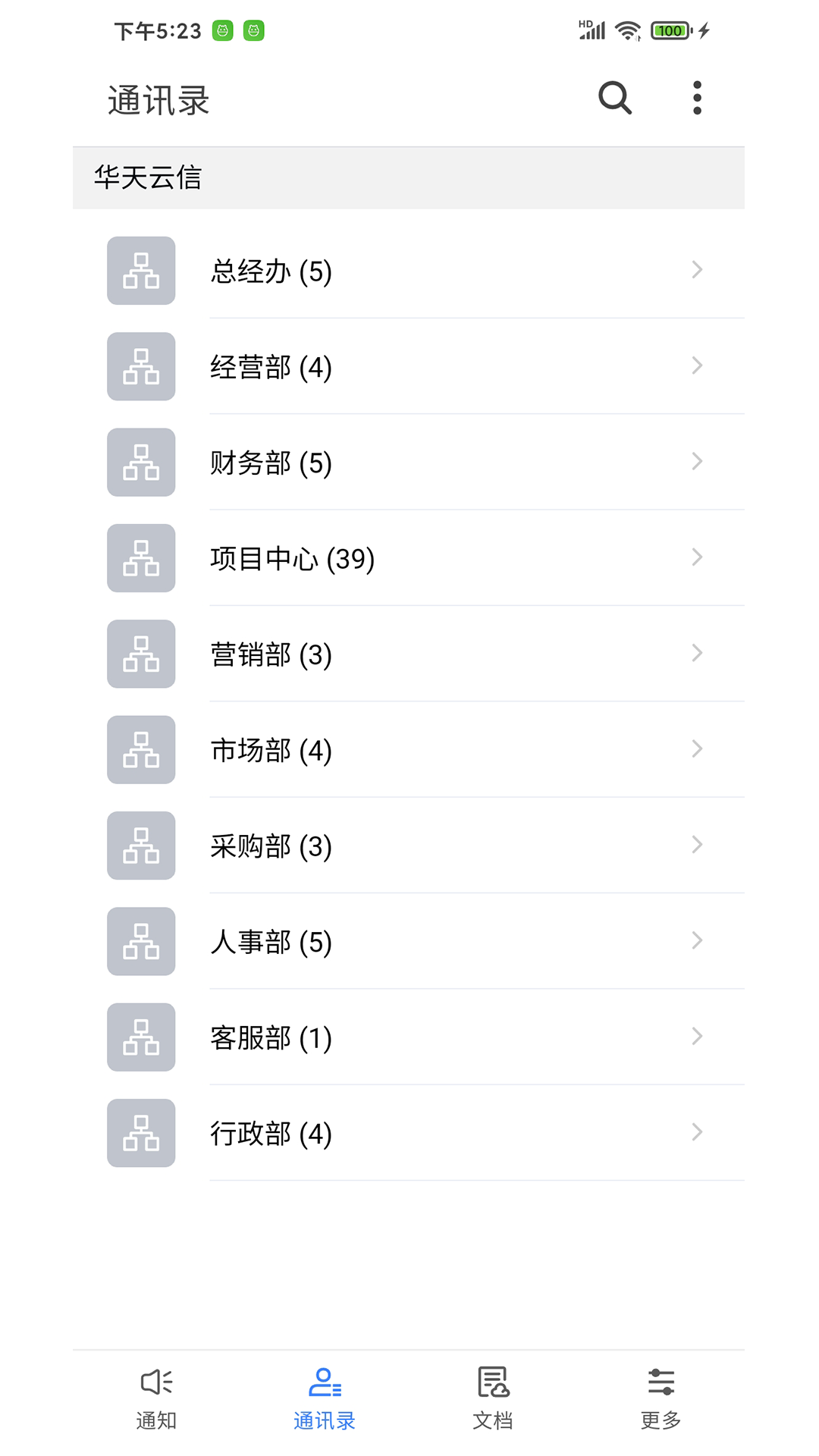Switch to the 文档 tab
Viewport: 819px width, 1456px height.
click(x=491, y=1399)
